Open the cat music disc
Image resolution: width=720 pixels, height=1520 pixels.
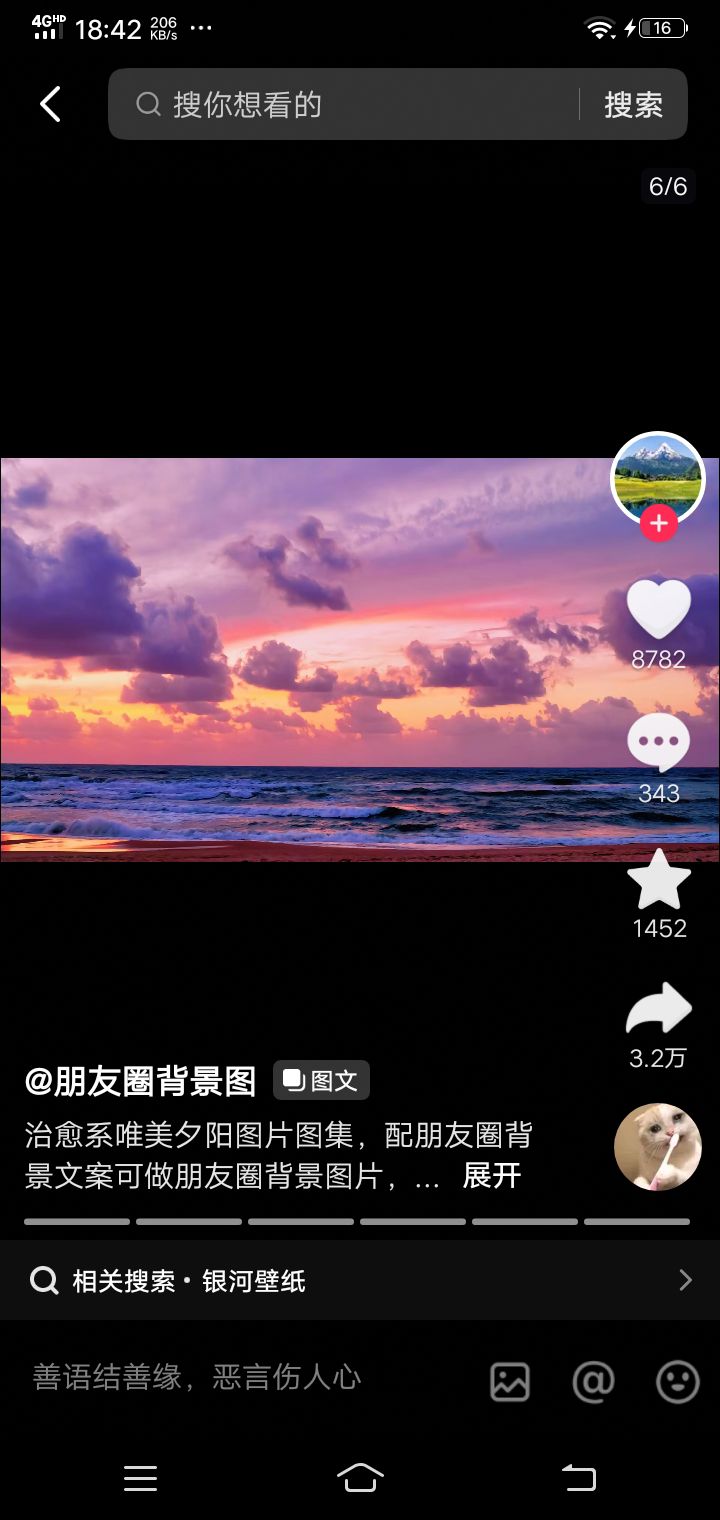pyautogui.click(x=658, y=1147)
